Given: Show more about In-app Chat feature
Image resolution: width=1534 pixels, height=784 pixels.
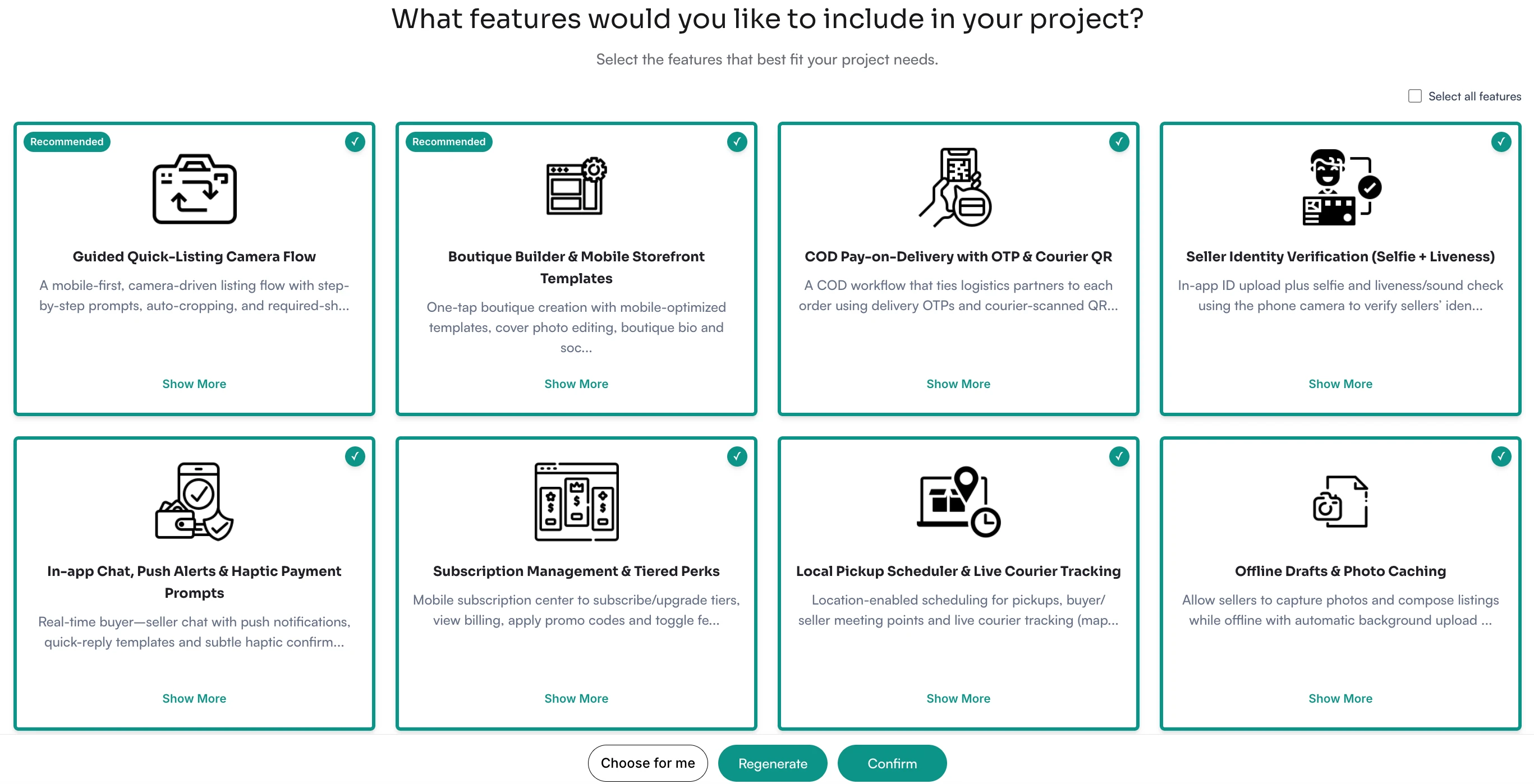Looking at the screenshot, I should tap(194, 698).
